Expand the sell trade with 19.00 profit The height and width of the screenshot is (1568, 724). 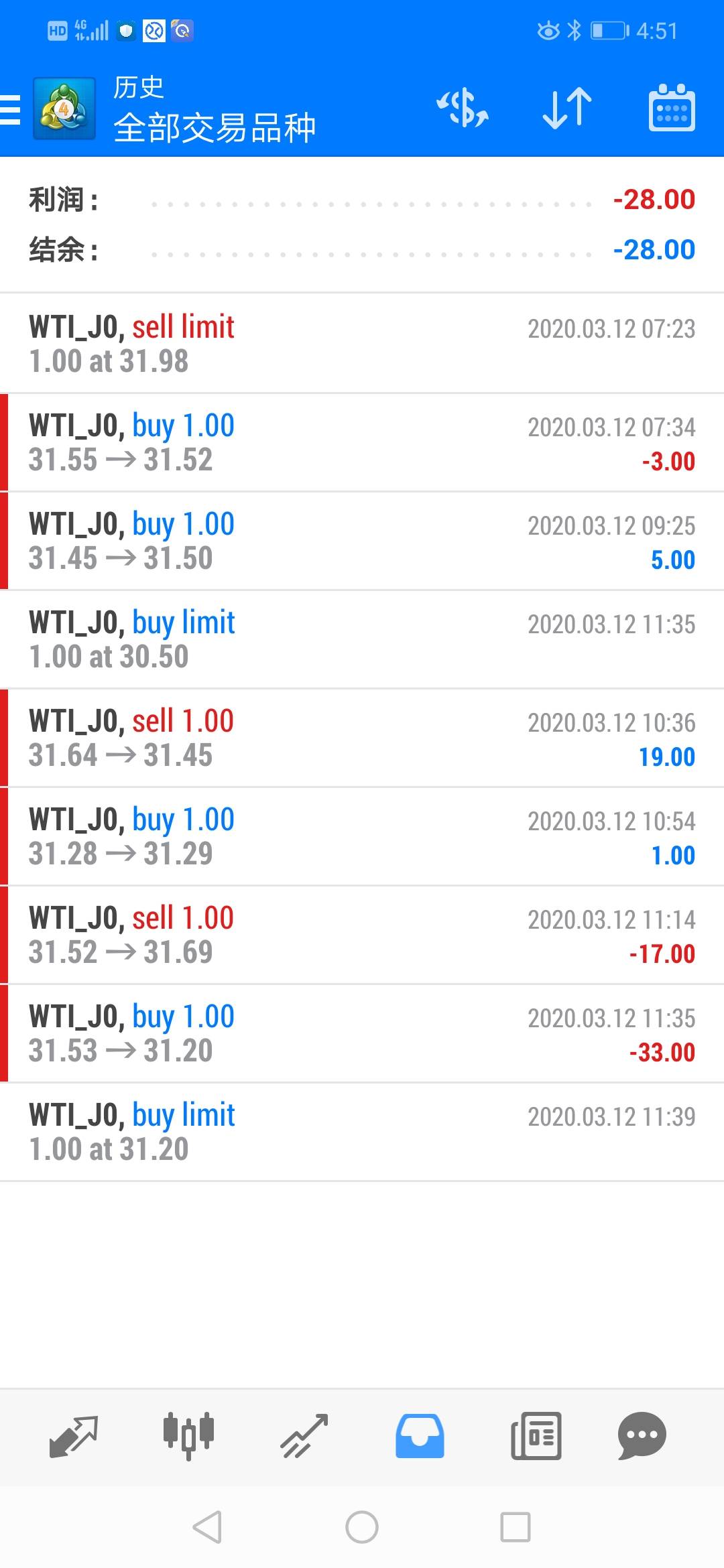[x=362, y=738]
